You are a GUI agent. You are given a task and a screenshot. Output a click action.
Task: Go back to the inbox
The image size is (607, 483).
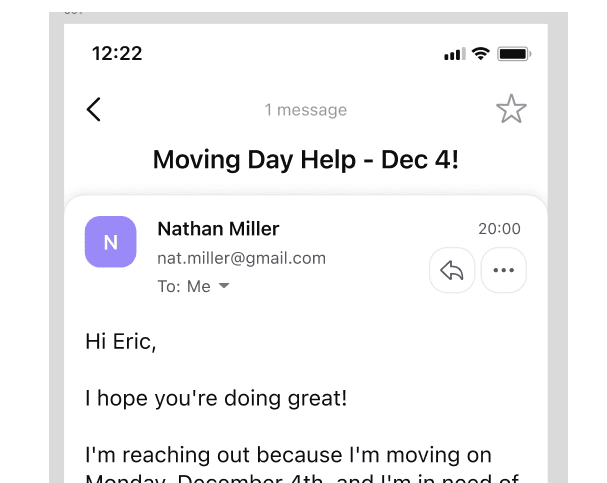point(94,109)
